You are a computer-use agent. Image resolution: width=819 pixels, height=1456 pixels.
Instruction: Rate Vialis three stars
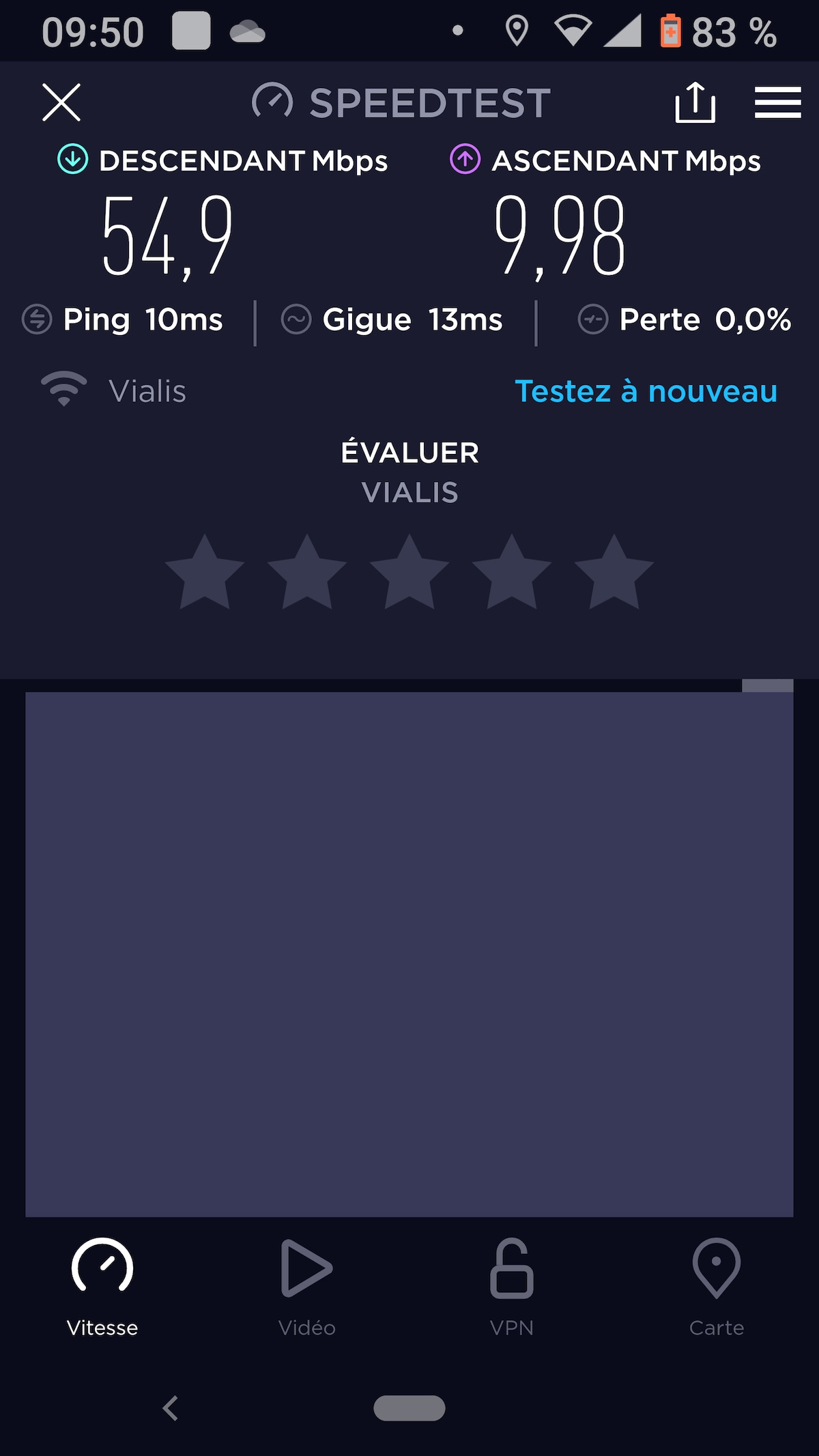click(x=409, y=573)
